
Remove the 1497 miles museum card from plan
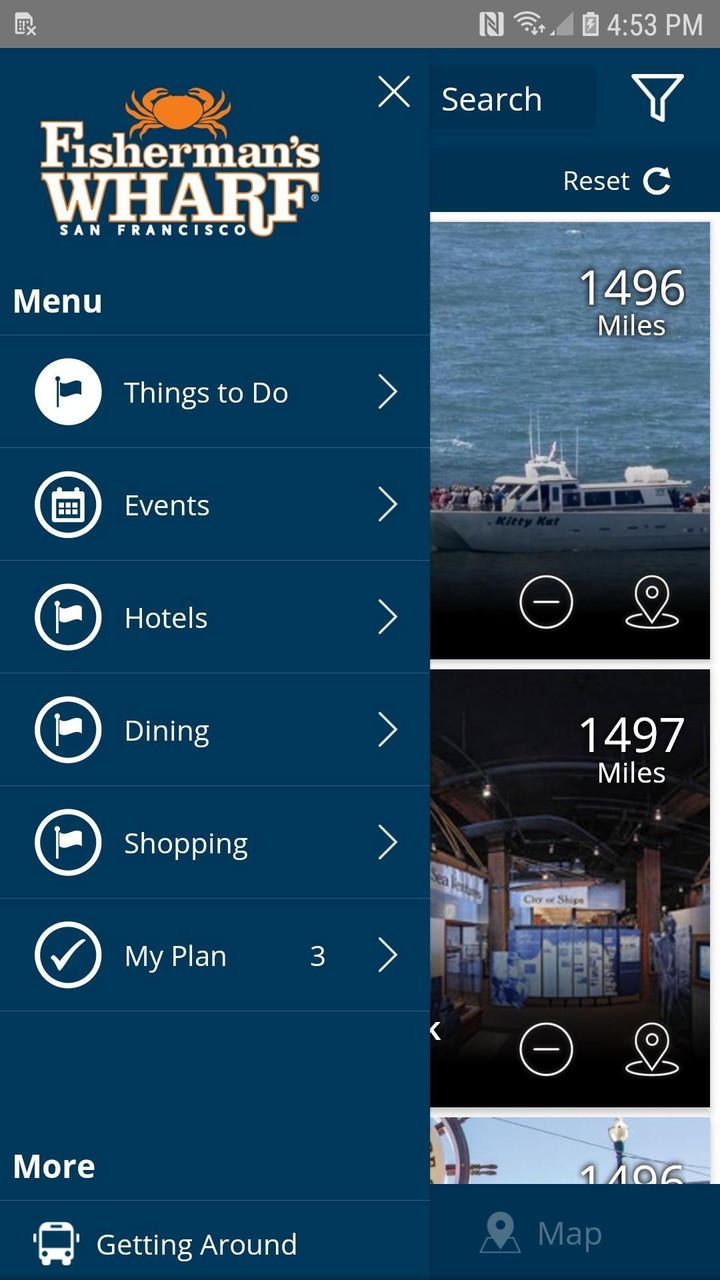click(x=546, y=1049)
